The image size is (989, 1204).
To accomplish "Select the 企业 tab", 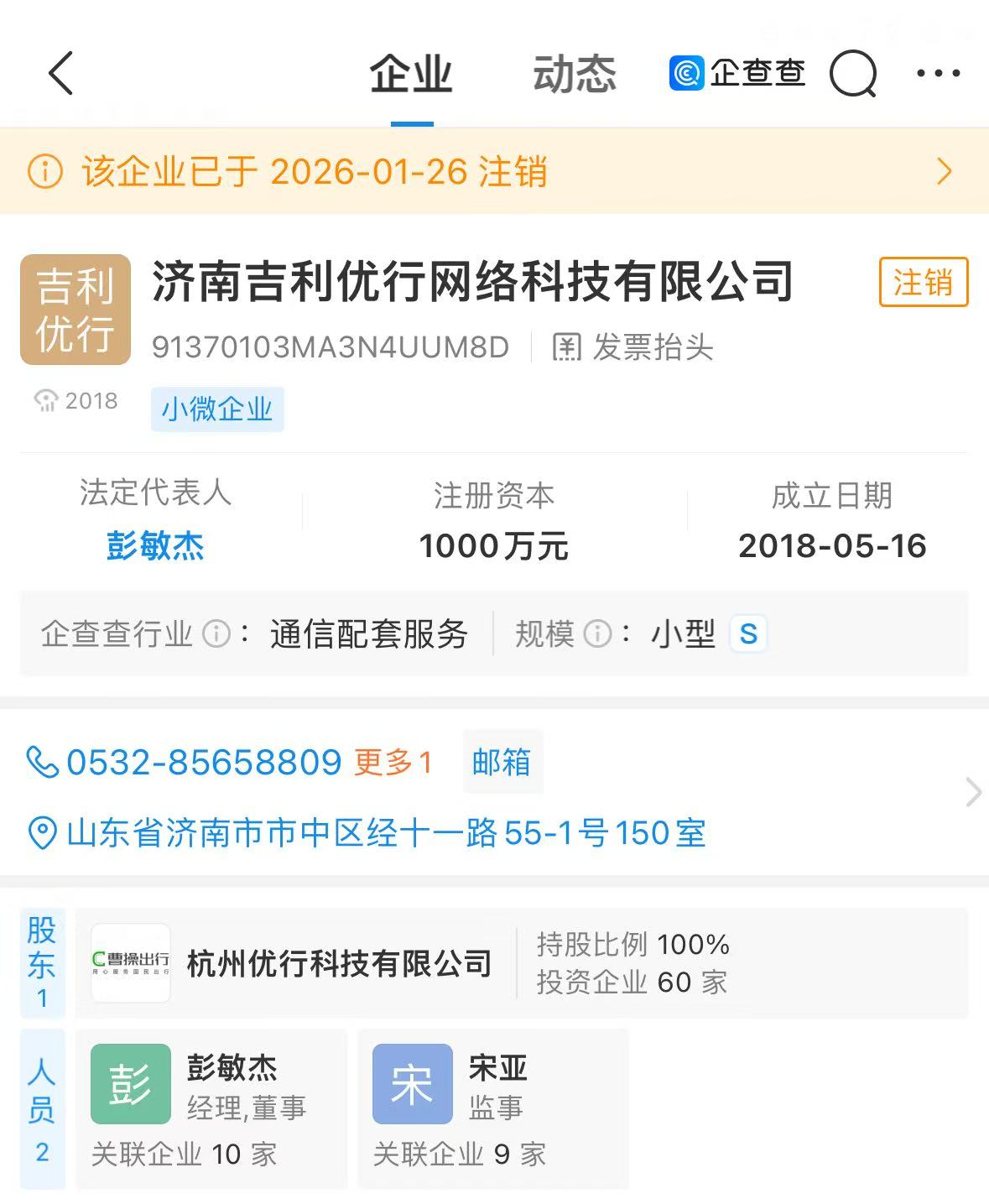I will [411, 74].
